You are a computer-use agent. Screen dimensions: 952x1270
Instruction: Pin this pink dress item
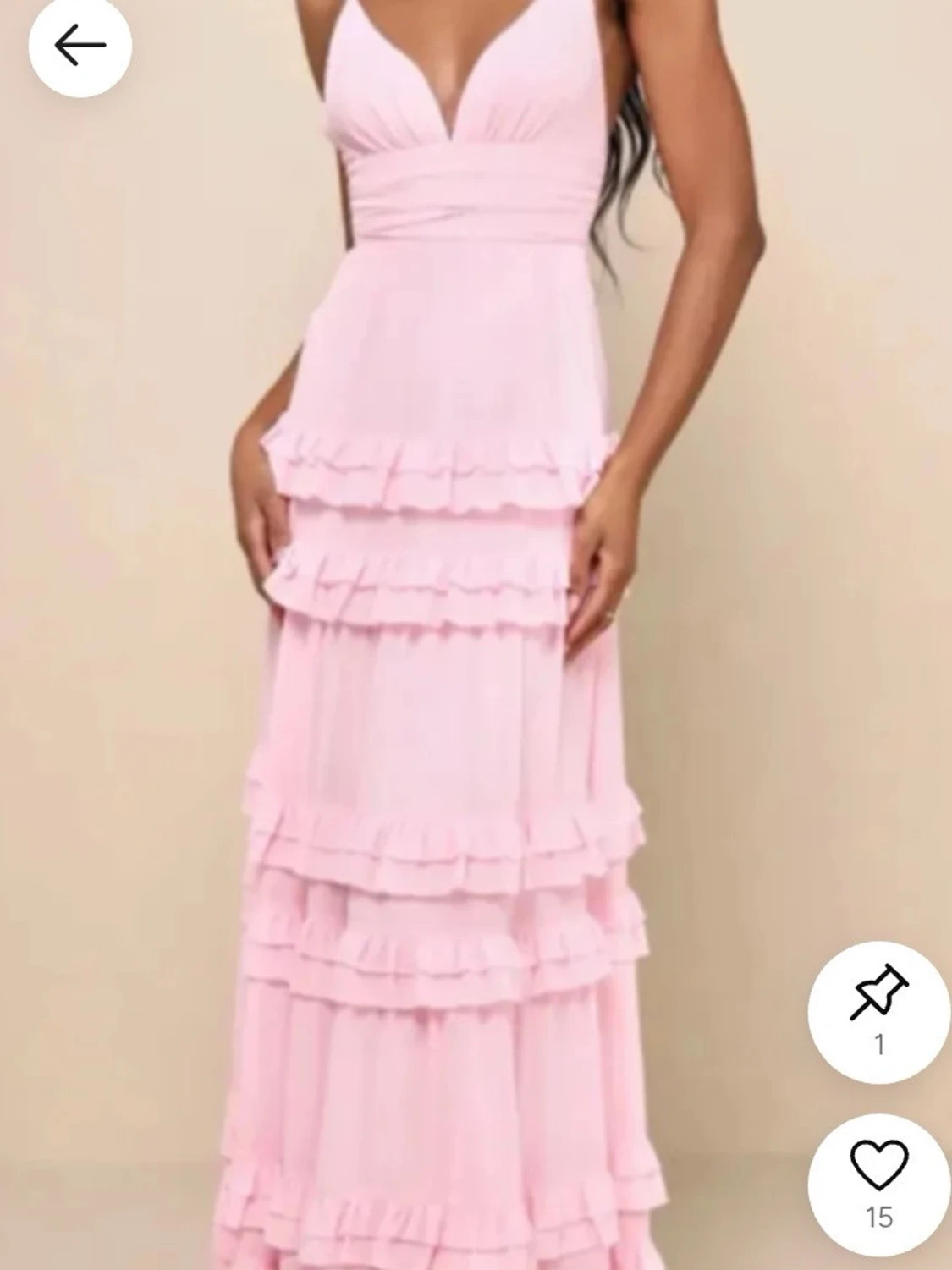(x=878, y=992)
